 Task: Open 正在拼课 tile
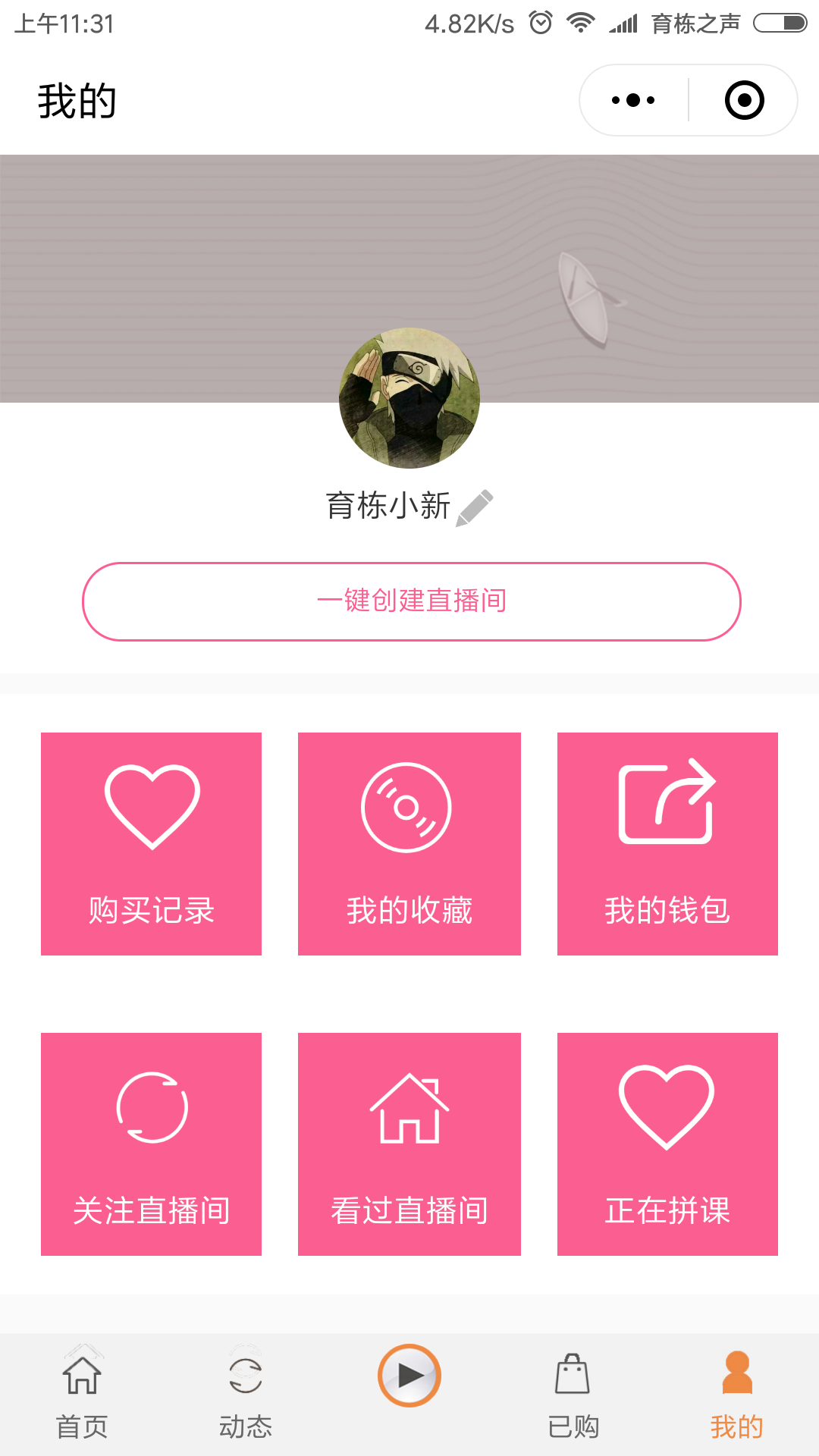click(x=667, y=1144)
